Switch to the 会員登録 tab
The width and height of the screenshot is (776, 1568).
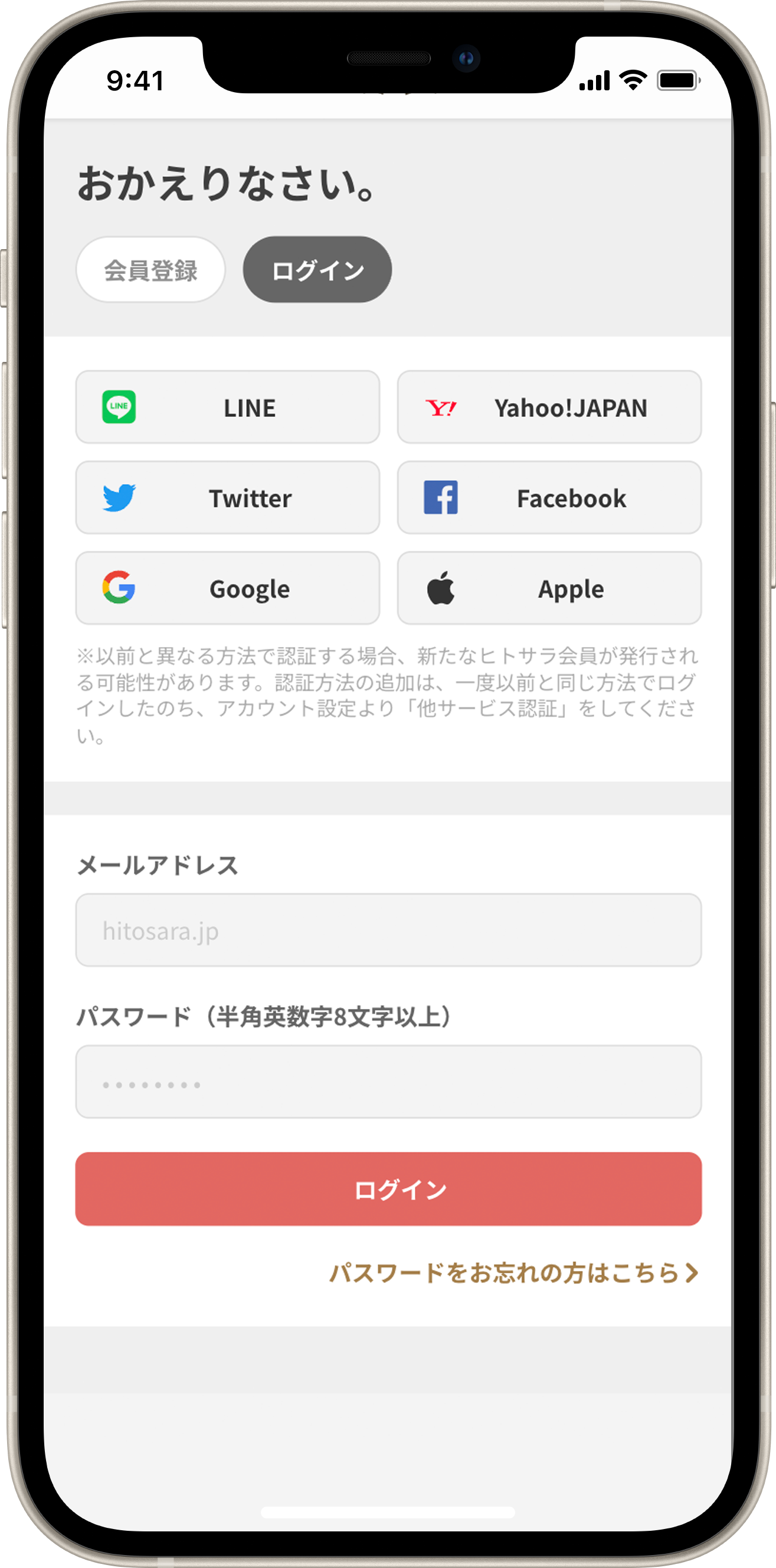pos(150,270)
